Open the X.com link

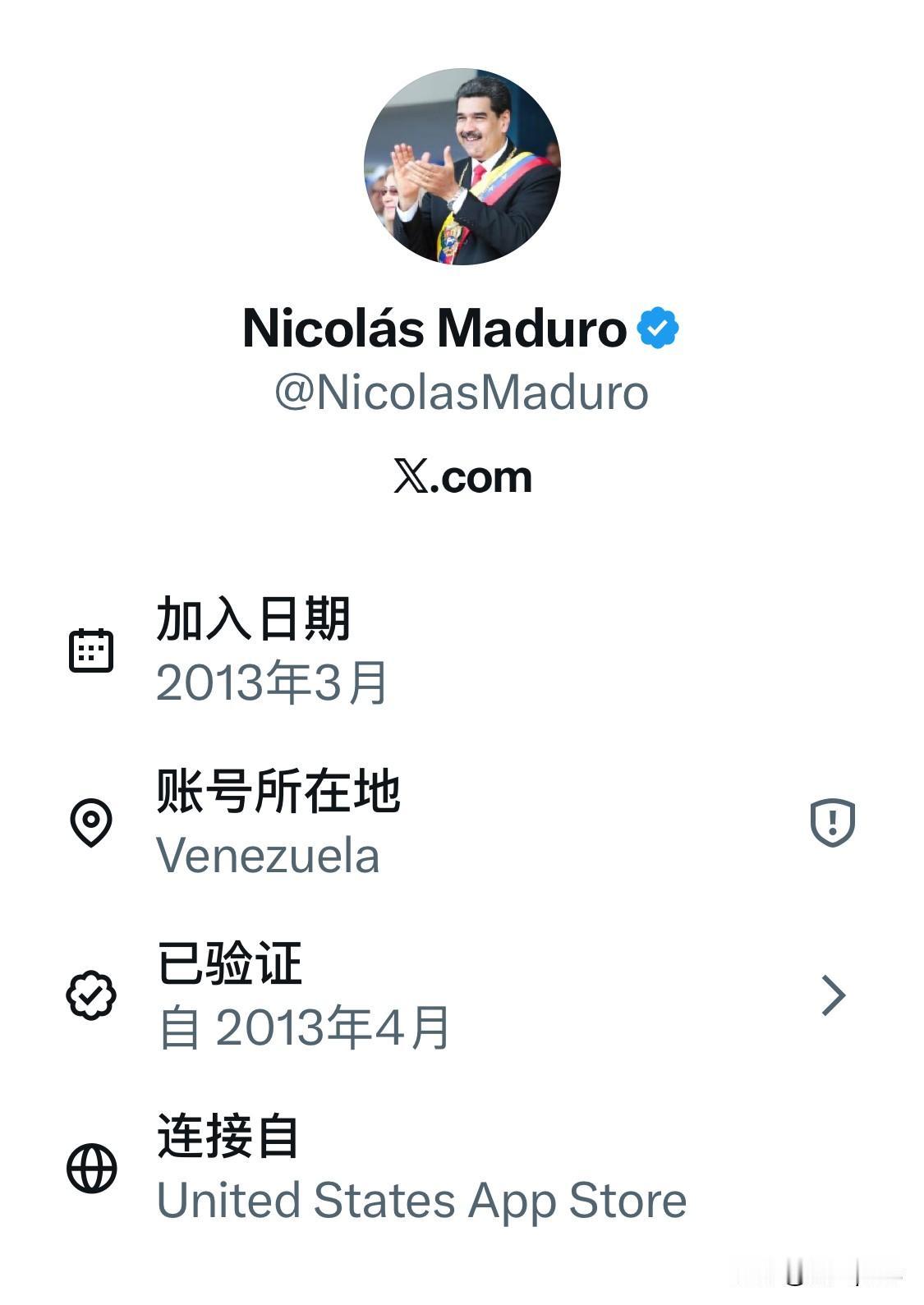pos(462,476)
